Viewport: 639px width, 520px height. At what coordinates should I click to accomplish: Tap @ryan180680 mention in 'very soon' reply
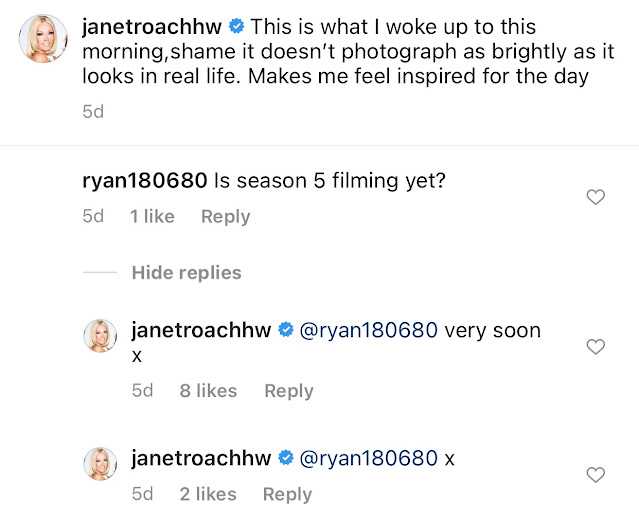[369, 331]
